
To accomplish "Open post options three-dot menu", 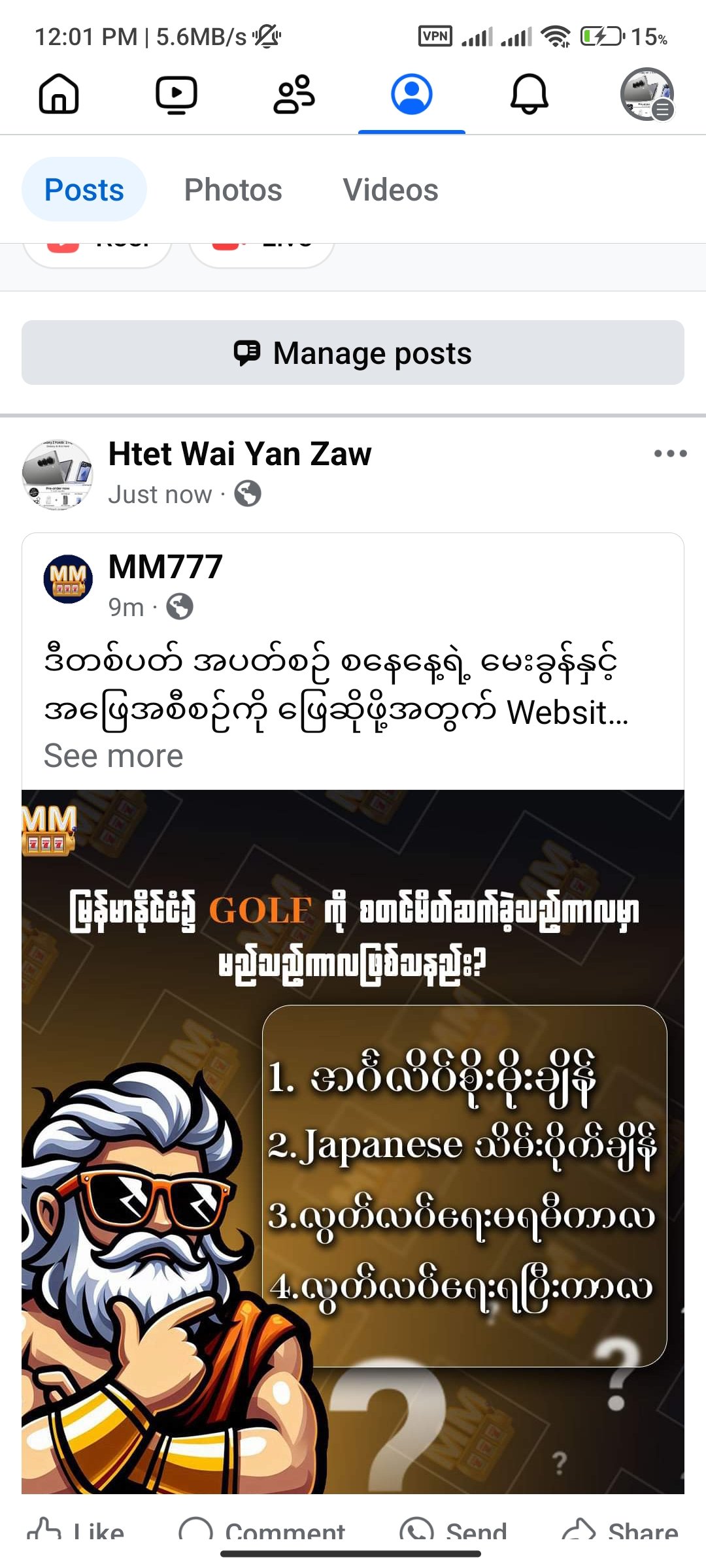I will pyautogui.click(x=670, y=453).
